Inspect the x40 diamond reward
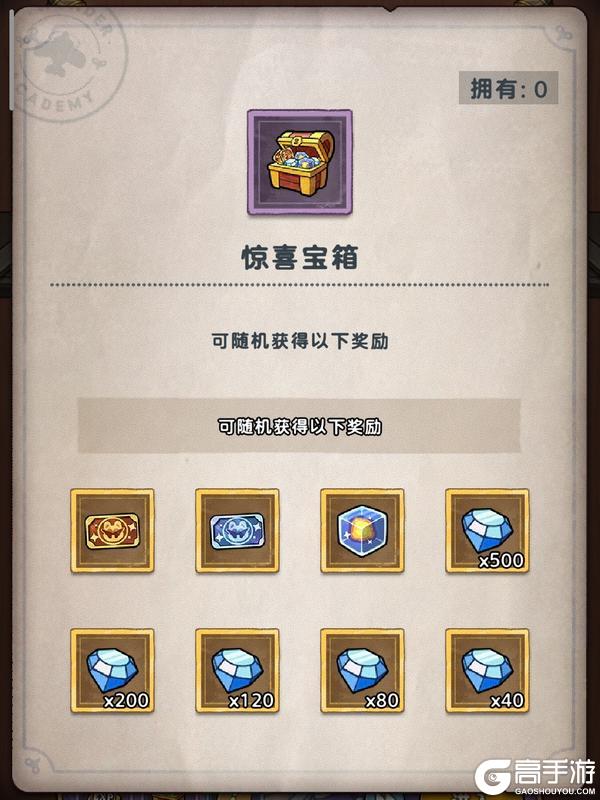Image resolution: width=600 pixels, height=800 pixels. [487, 671]
